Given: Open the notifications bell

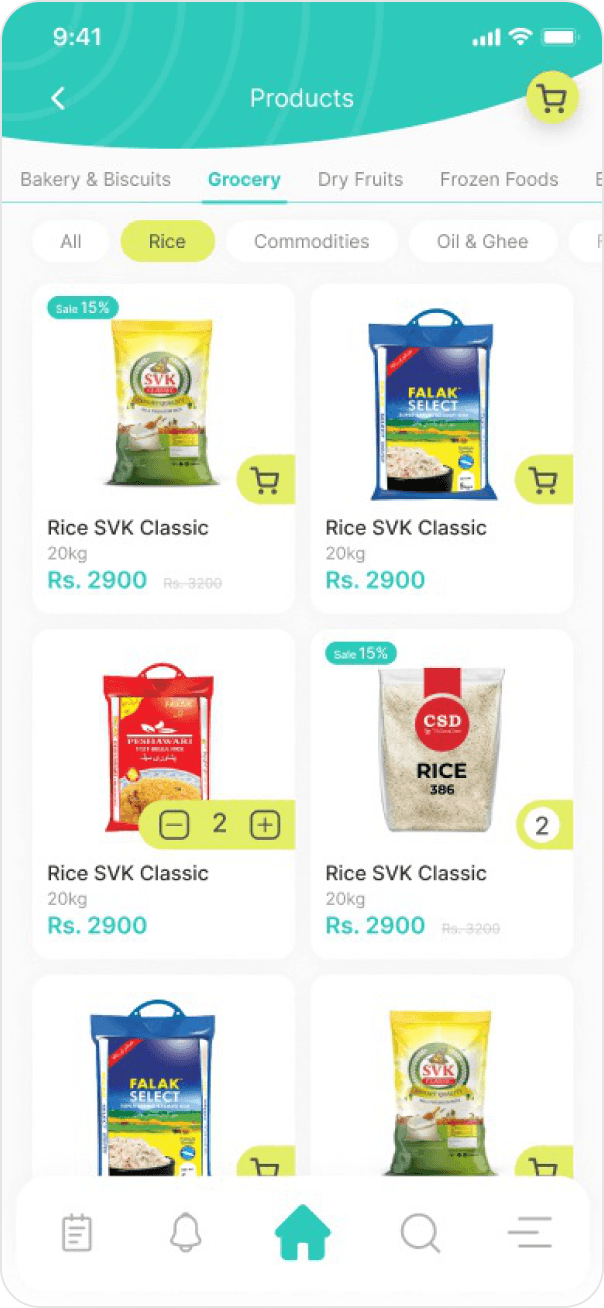Looking at the screenshot, I should tap(186, 1233).
